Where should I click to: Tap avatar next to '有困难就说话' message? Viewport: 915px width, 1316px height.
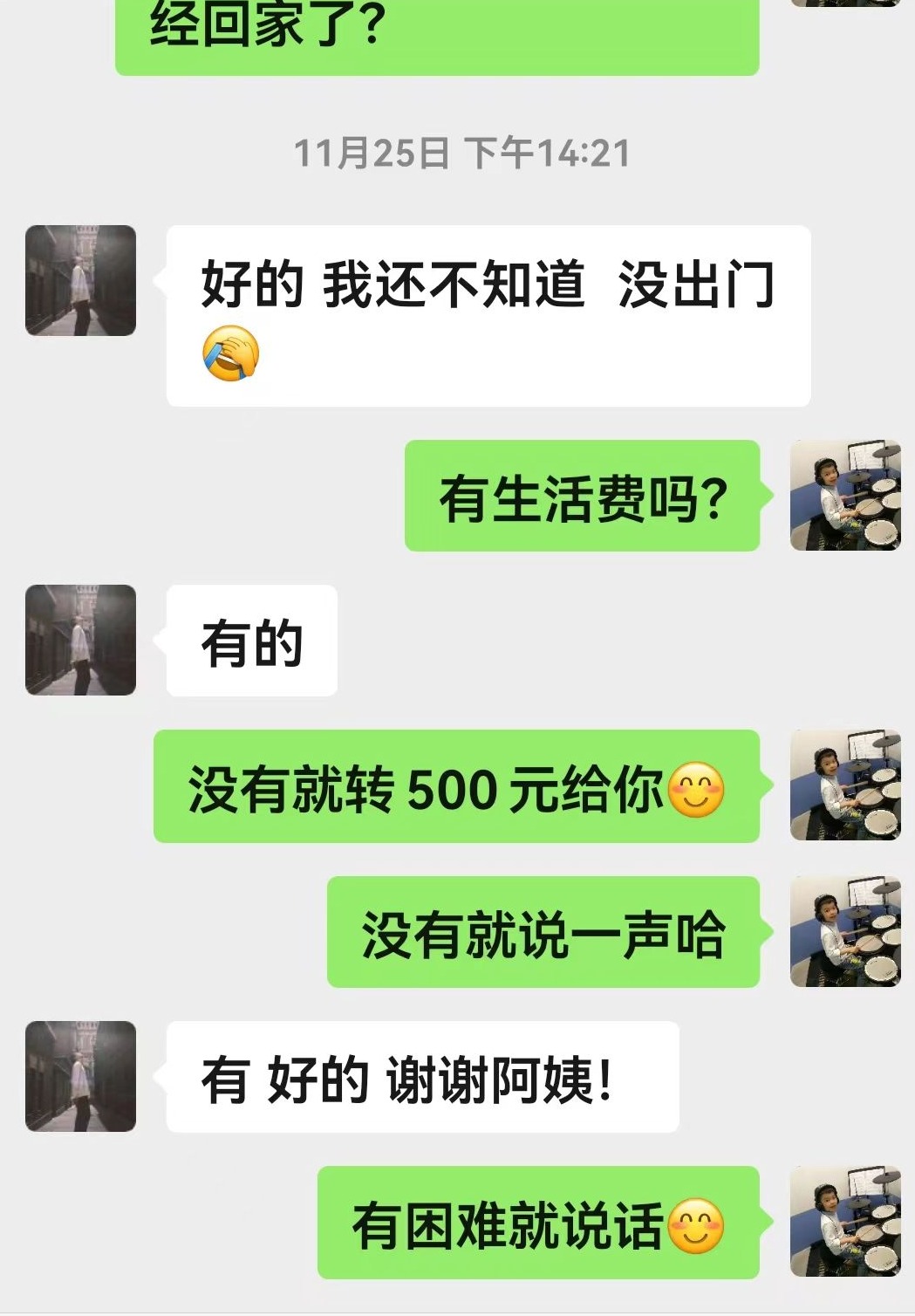click(844, 1222)
